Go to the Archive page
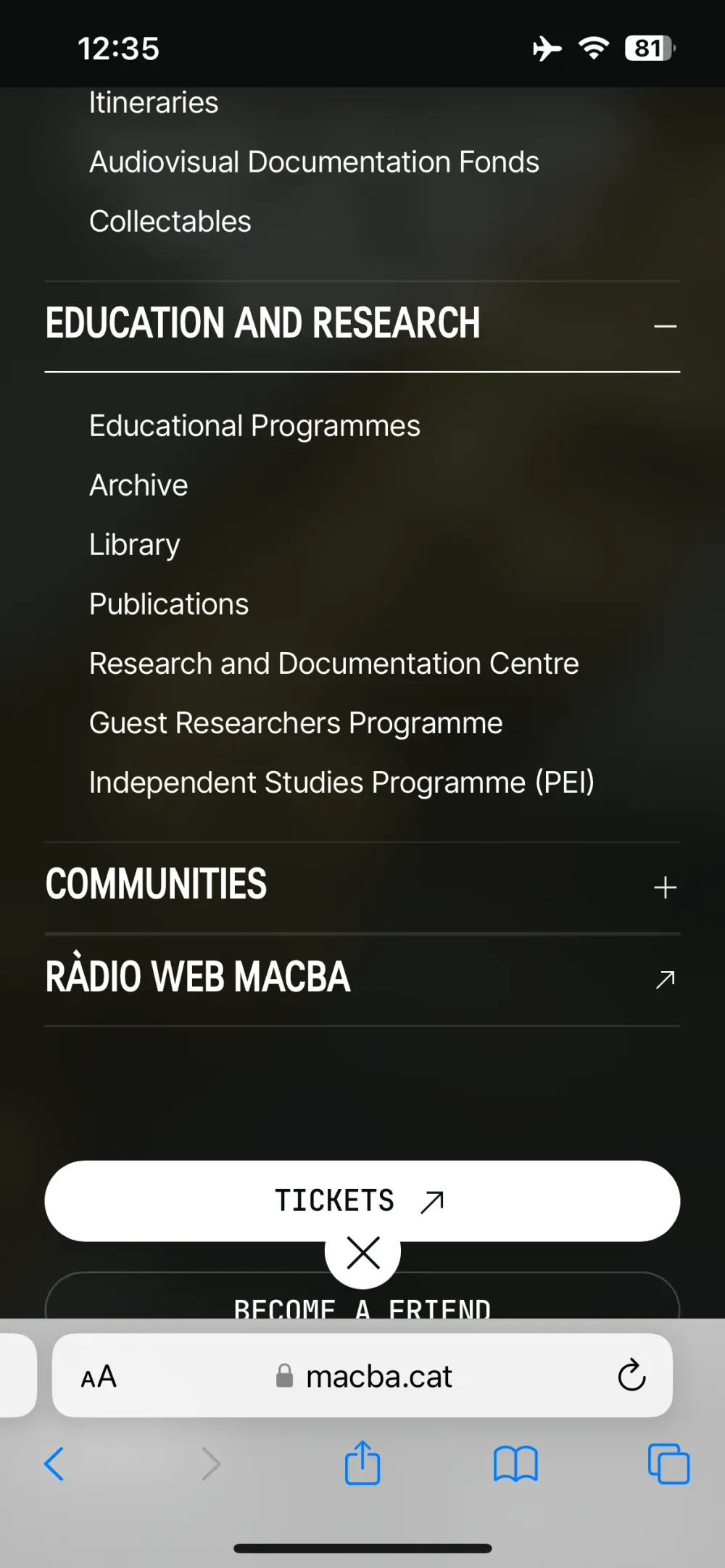725x1568 pixels. [x=138, y=485]
